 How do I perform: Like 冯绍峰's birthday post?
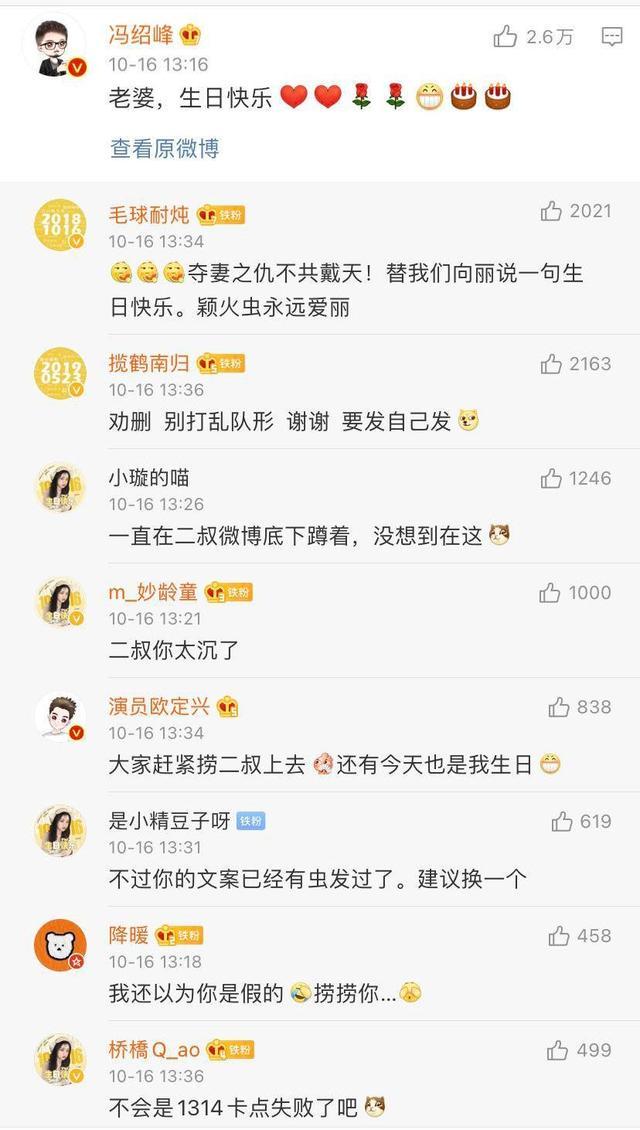[x=506, y=37]
